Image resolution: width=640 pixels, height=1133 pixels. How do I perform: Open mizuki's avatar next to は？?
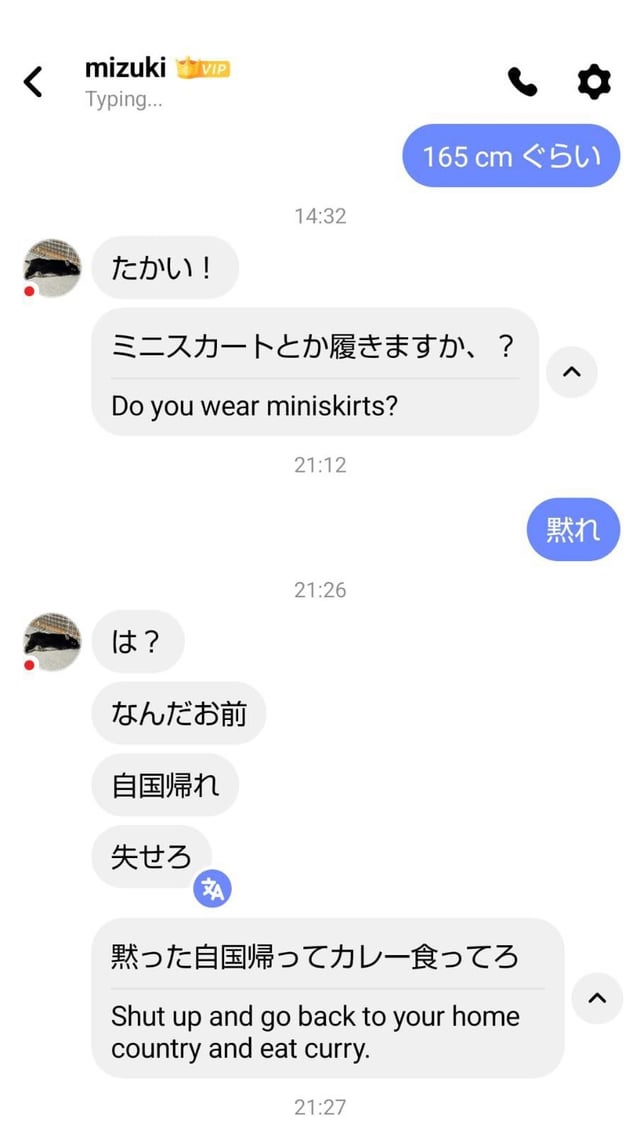click(x=52, y=641)
